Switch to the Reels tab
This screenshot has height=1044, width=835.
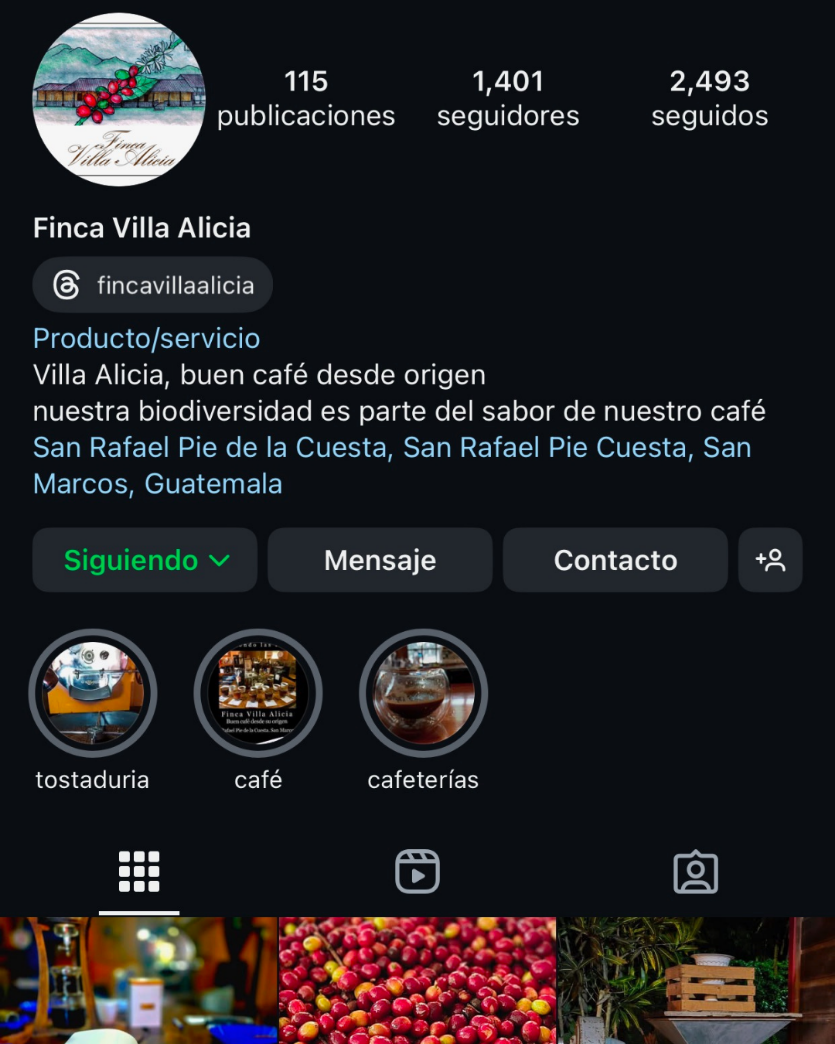pos(417,872)
